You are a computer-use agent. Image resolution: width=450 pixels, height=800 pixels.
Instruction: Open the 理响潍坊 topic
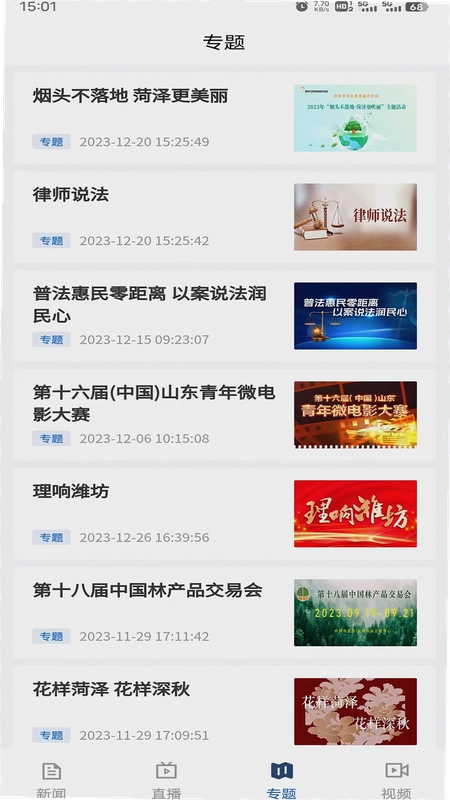pos(224,514)
